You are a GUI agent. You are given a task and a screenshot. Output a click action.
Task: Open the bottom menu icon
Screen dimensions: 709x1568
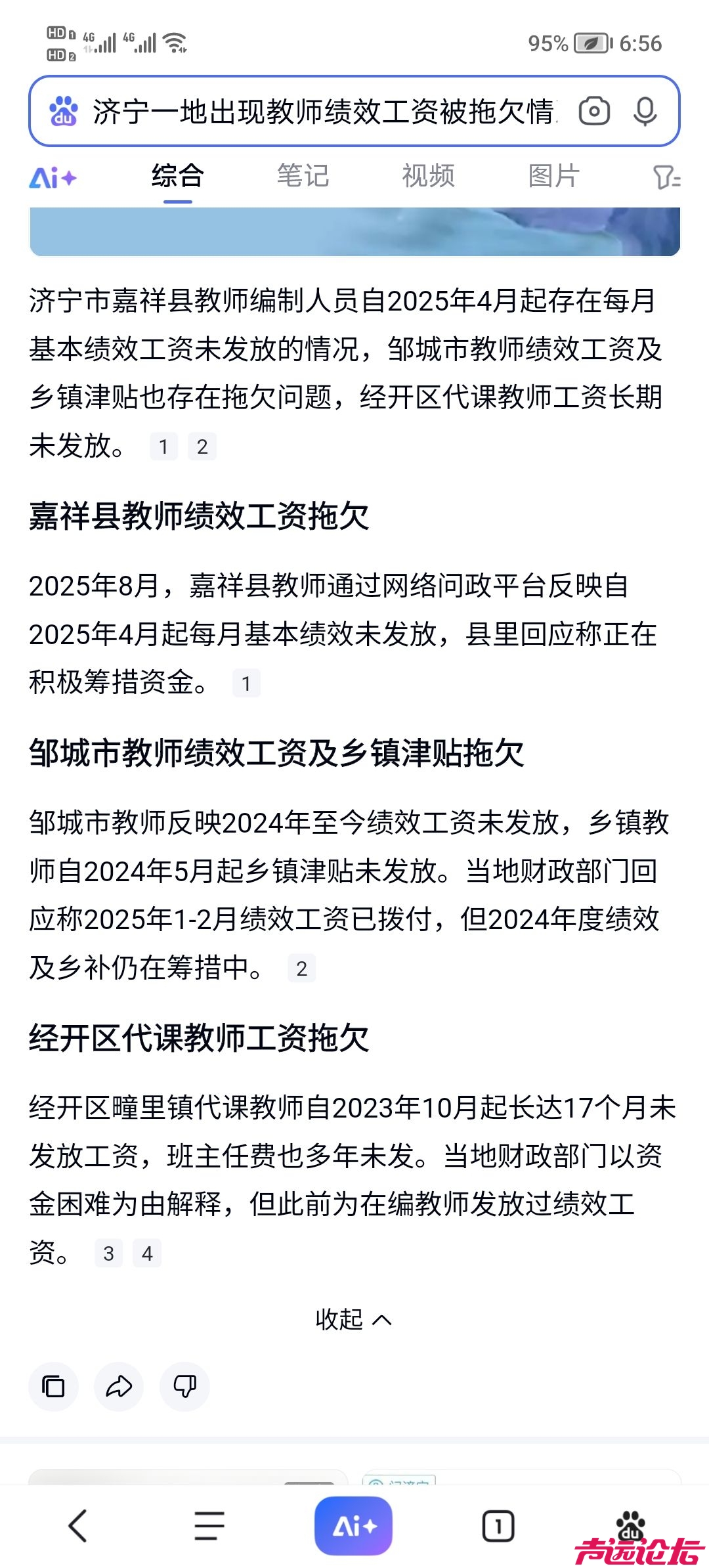click(209, 1525)
